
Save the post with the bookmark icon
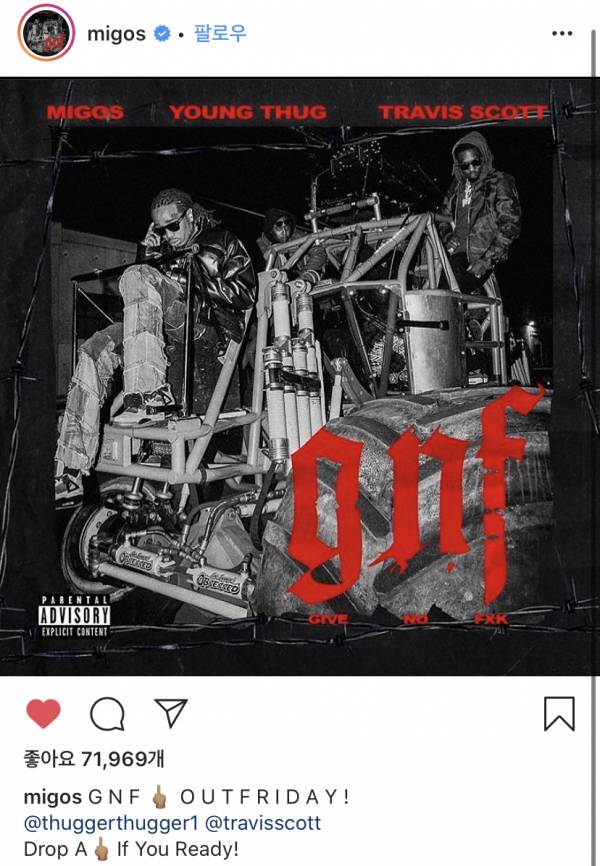[x=559, y=713]
